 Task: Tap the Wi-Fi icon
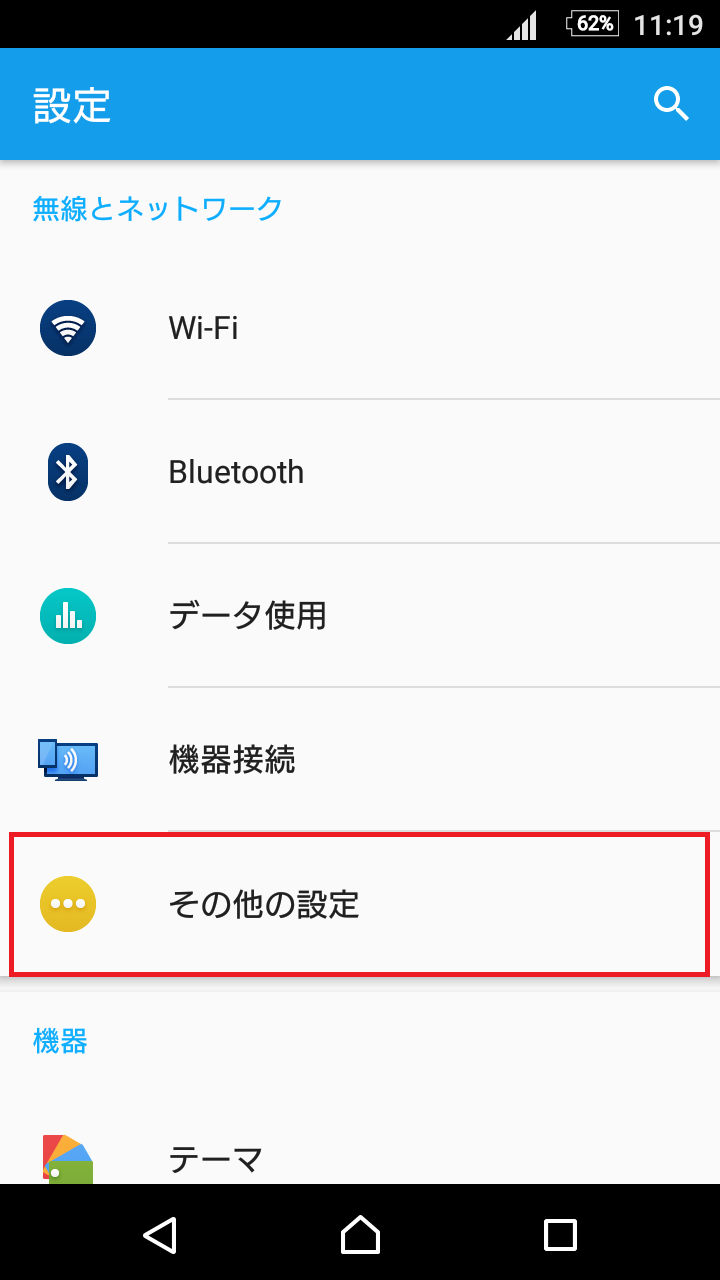(x=67, y=327)
